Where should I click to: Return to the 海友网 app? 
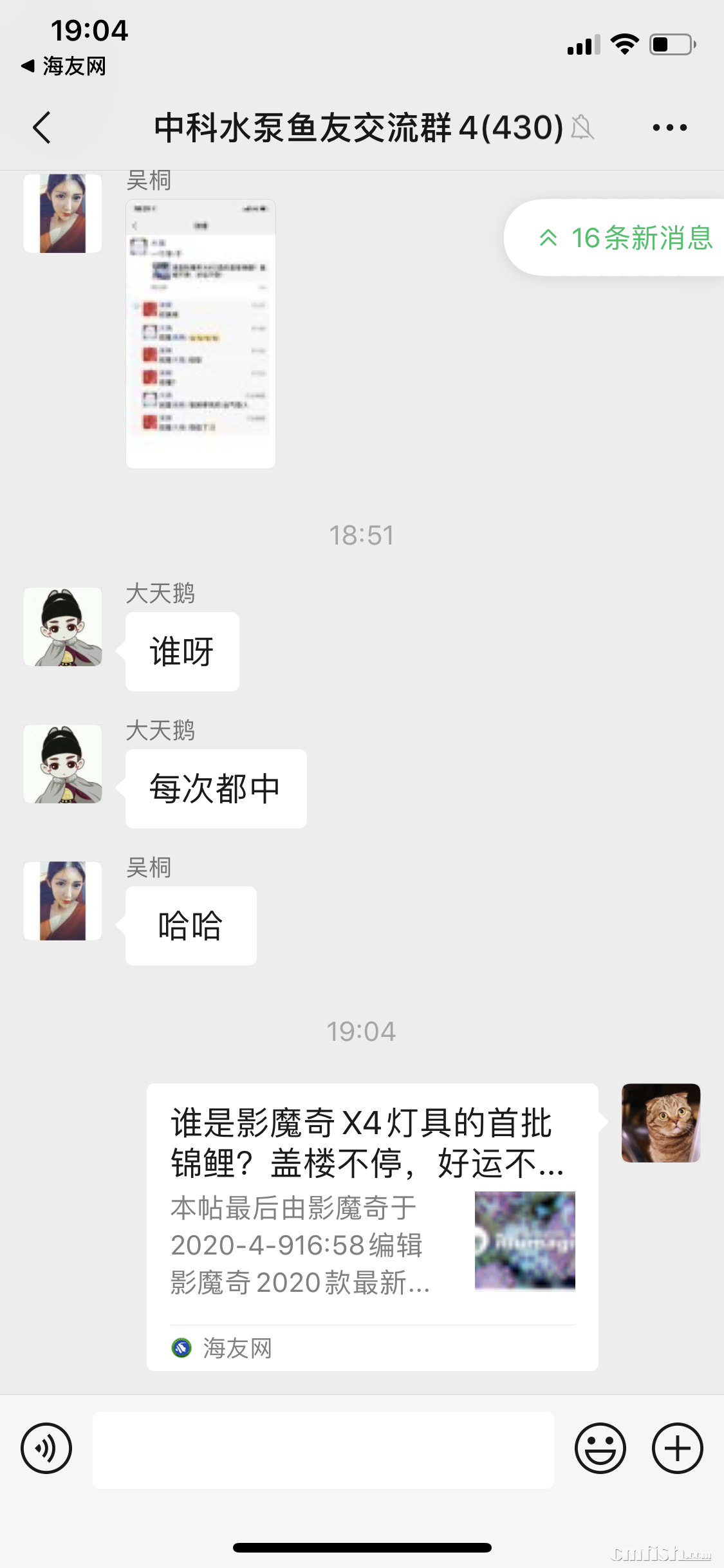point(64,66)
